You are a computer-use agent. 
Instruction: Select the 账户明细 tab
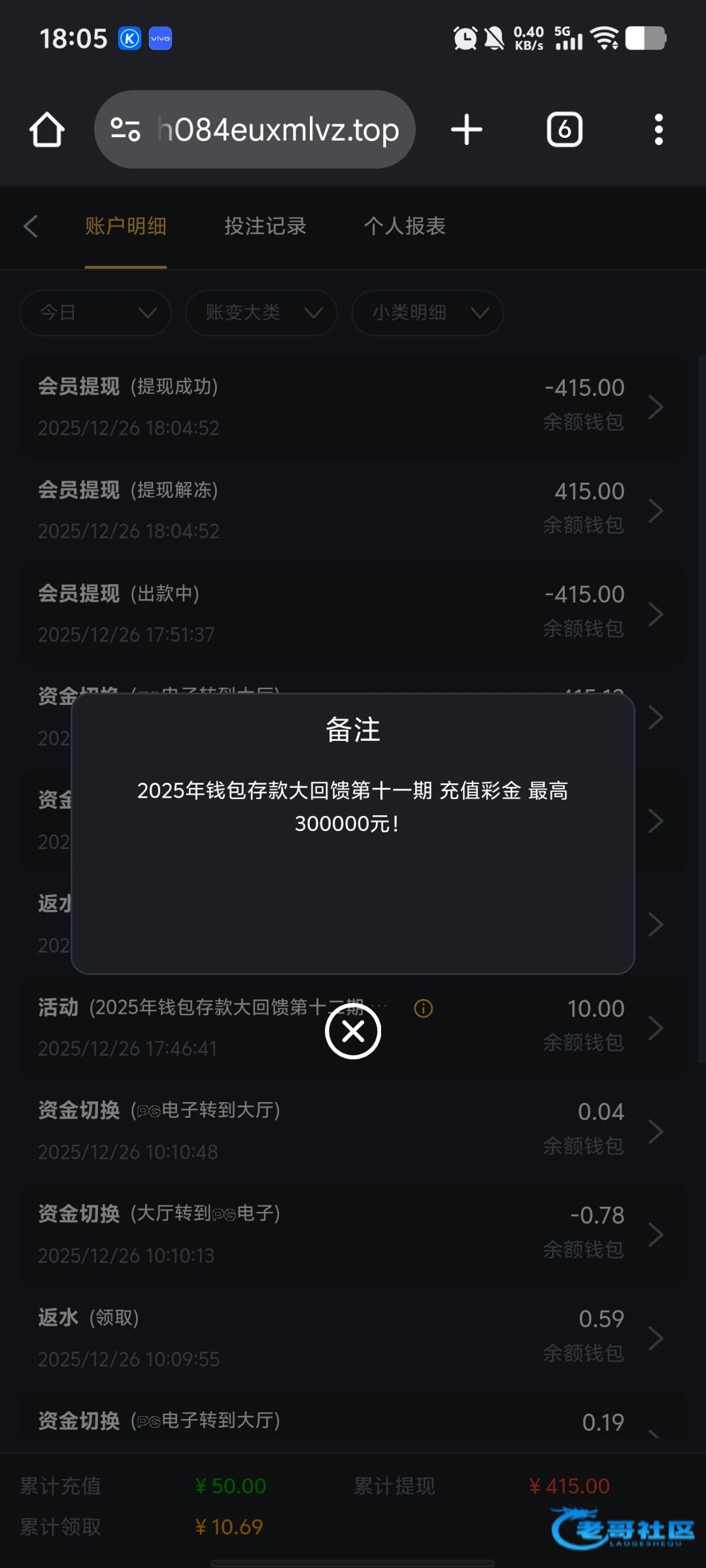tap(126, 226)
